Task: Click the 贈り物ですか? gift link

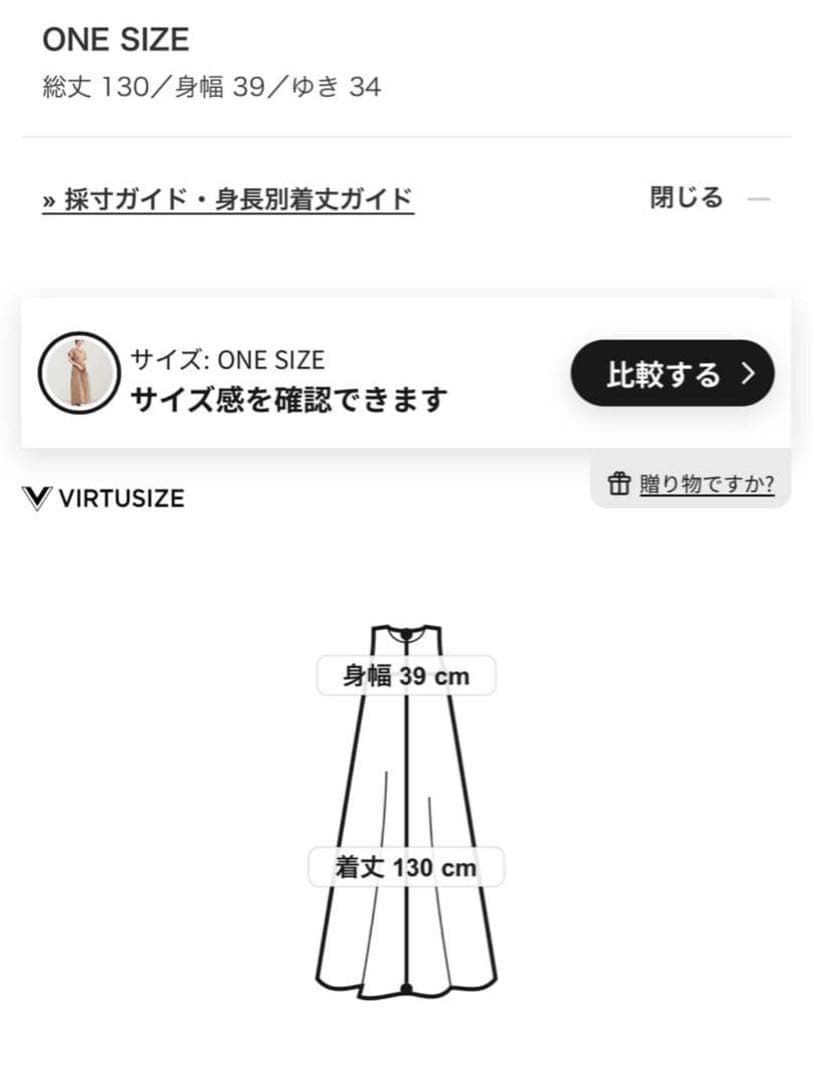Action: tap(705, 484)
